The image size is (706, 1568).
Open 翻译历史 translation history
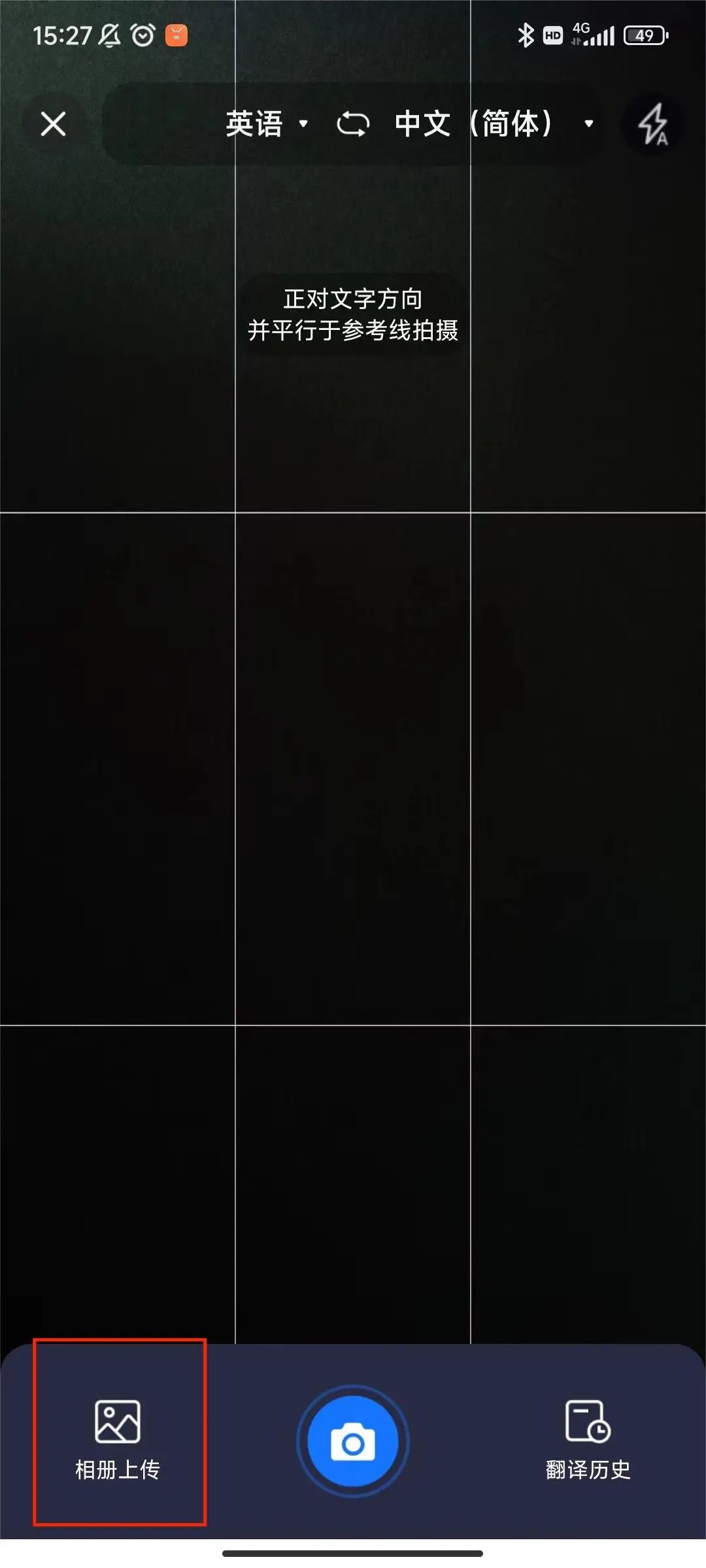[x=588, y=1437]
